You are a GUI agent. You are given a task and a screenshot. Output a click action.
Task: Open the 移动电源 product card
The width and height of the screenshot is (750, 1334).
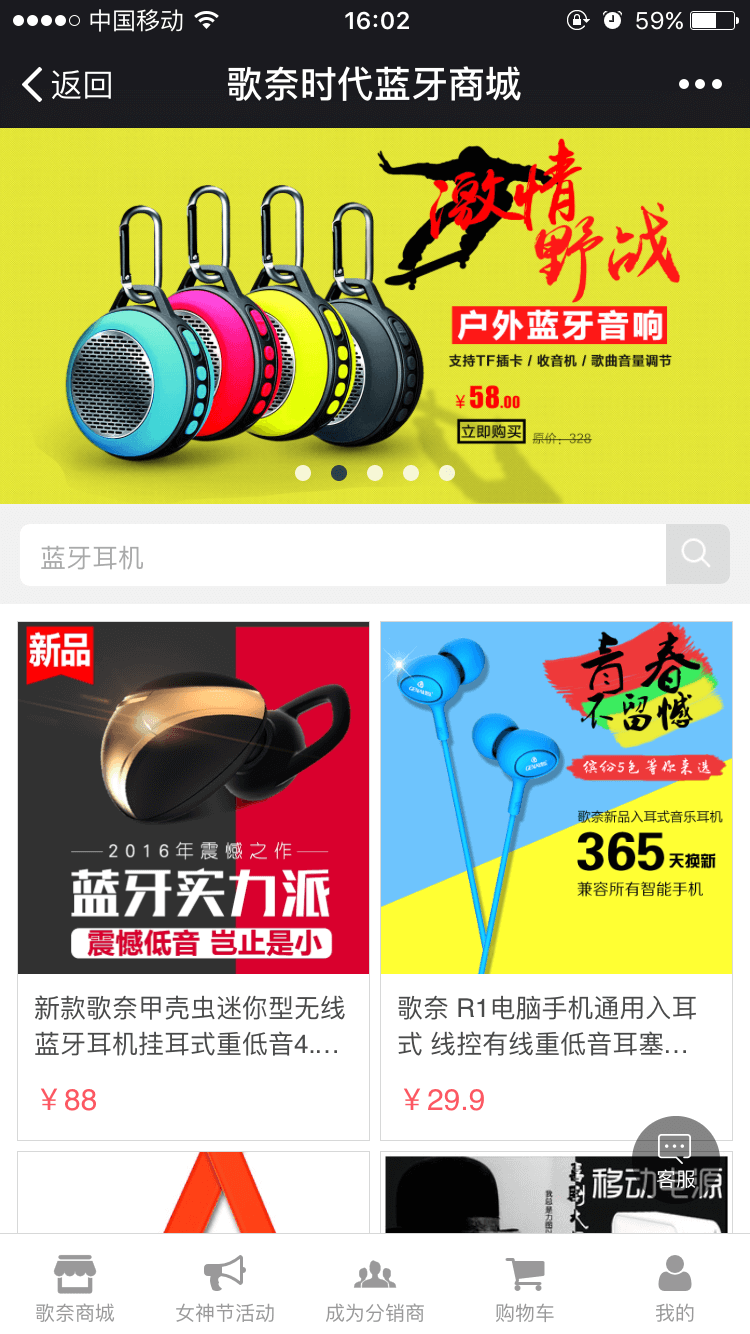[x=520, y=1195]
